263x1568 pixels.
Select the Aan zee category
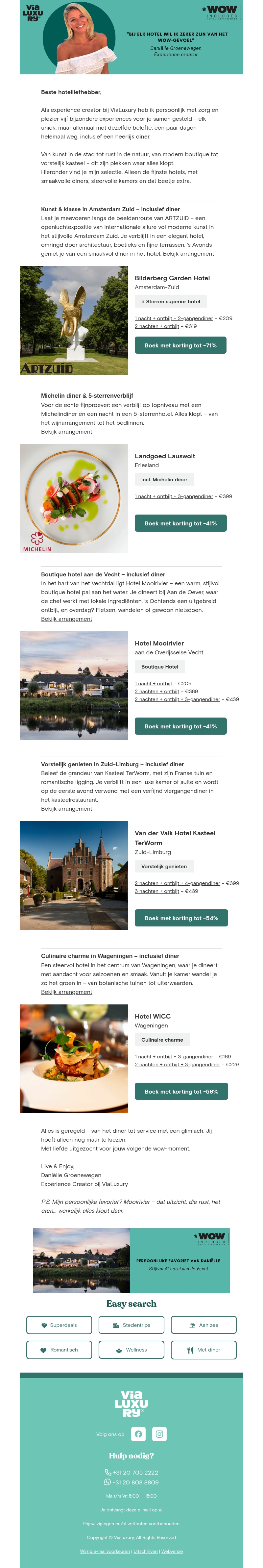203,1325
